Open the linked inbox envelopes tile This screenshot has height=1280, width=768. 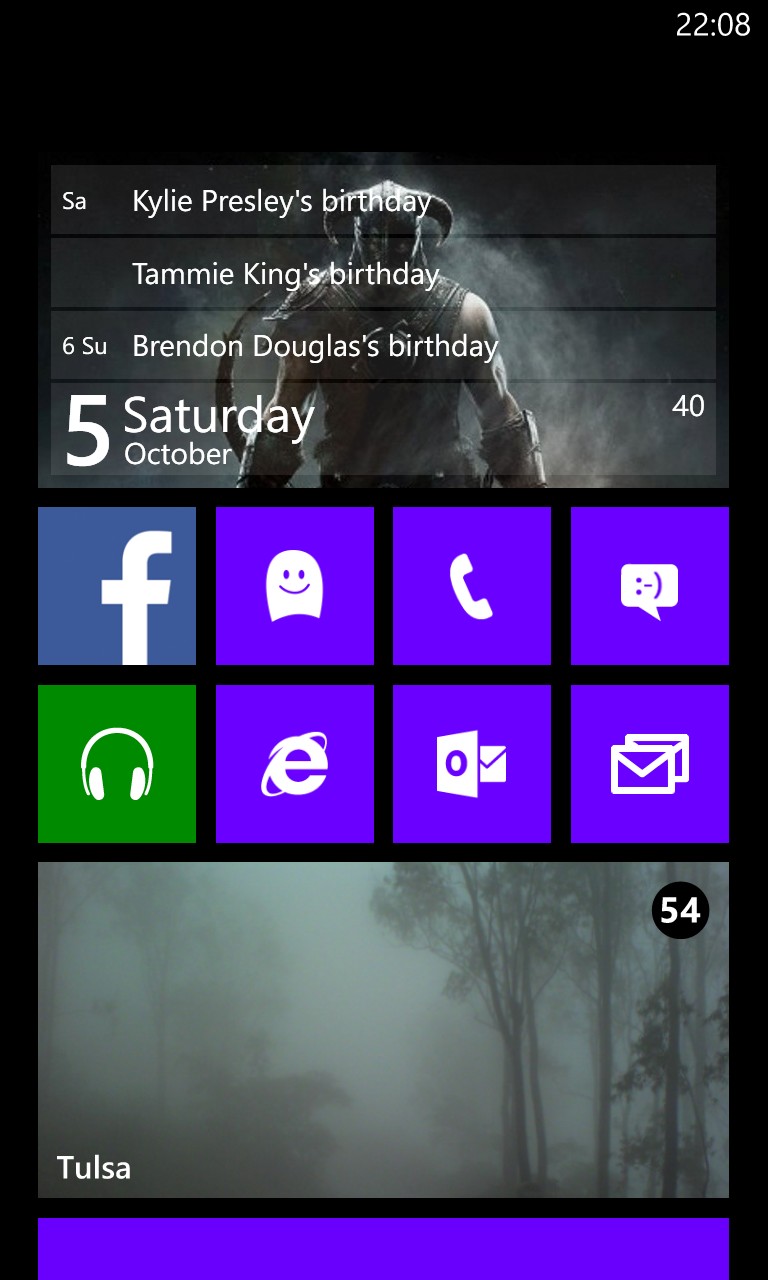click(x=650, y=764)
